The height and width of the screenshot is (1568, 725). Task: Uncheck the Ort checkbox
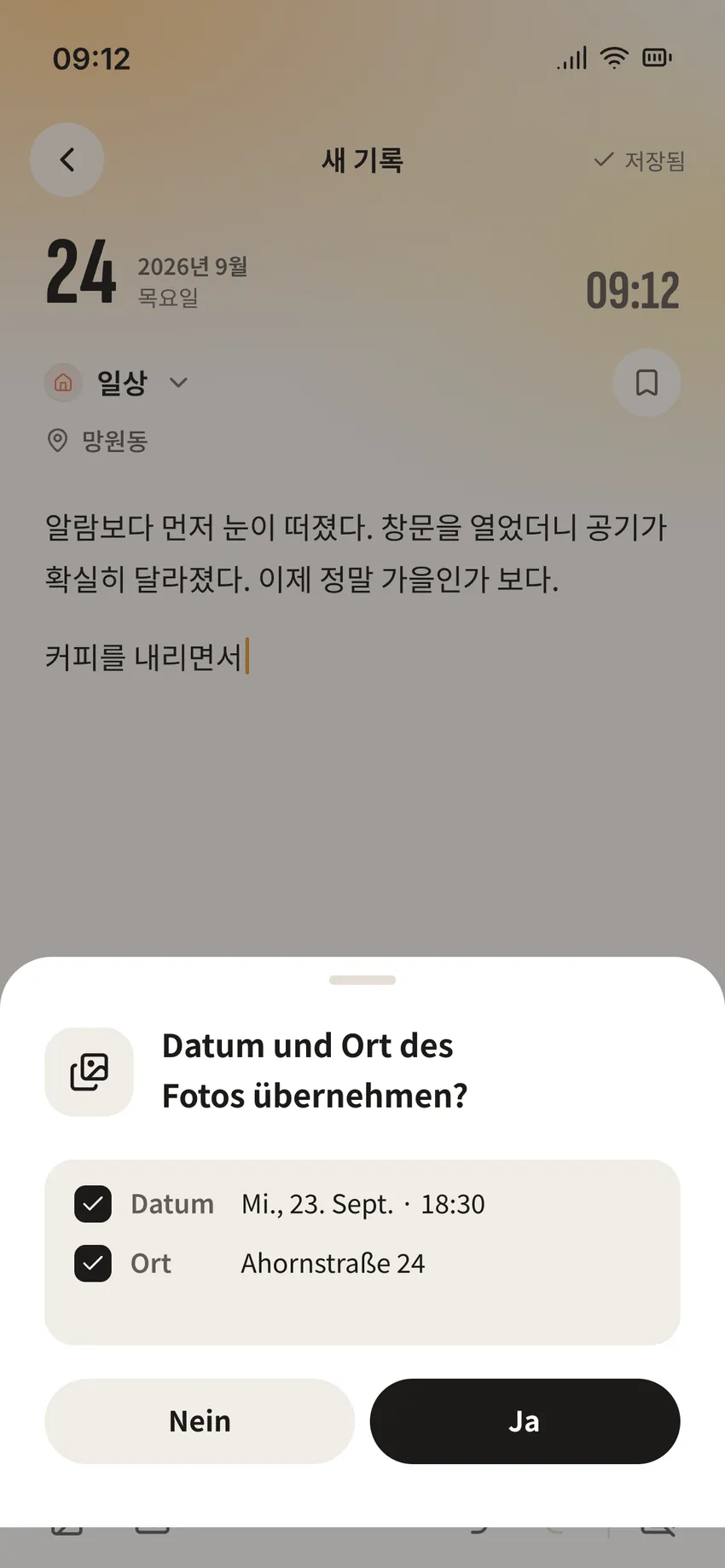(93, 1264)
